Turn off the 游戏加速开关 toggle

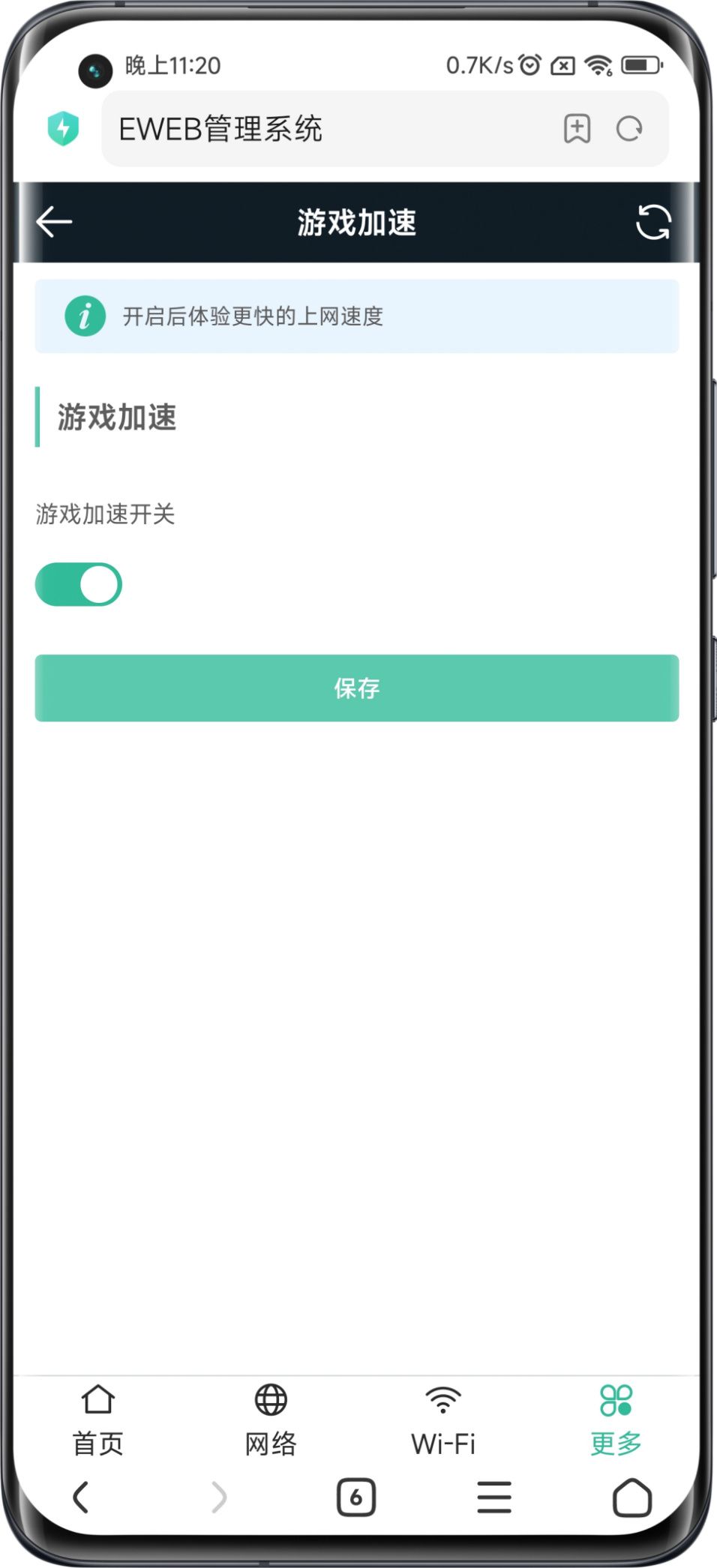coord(79,584)
